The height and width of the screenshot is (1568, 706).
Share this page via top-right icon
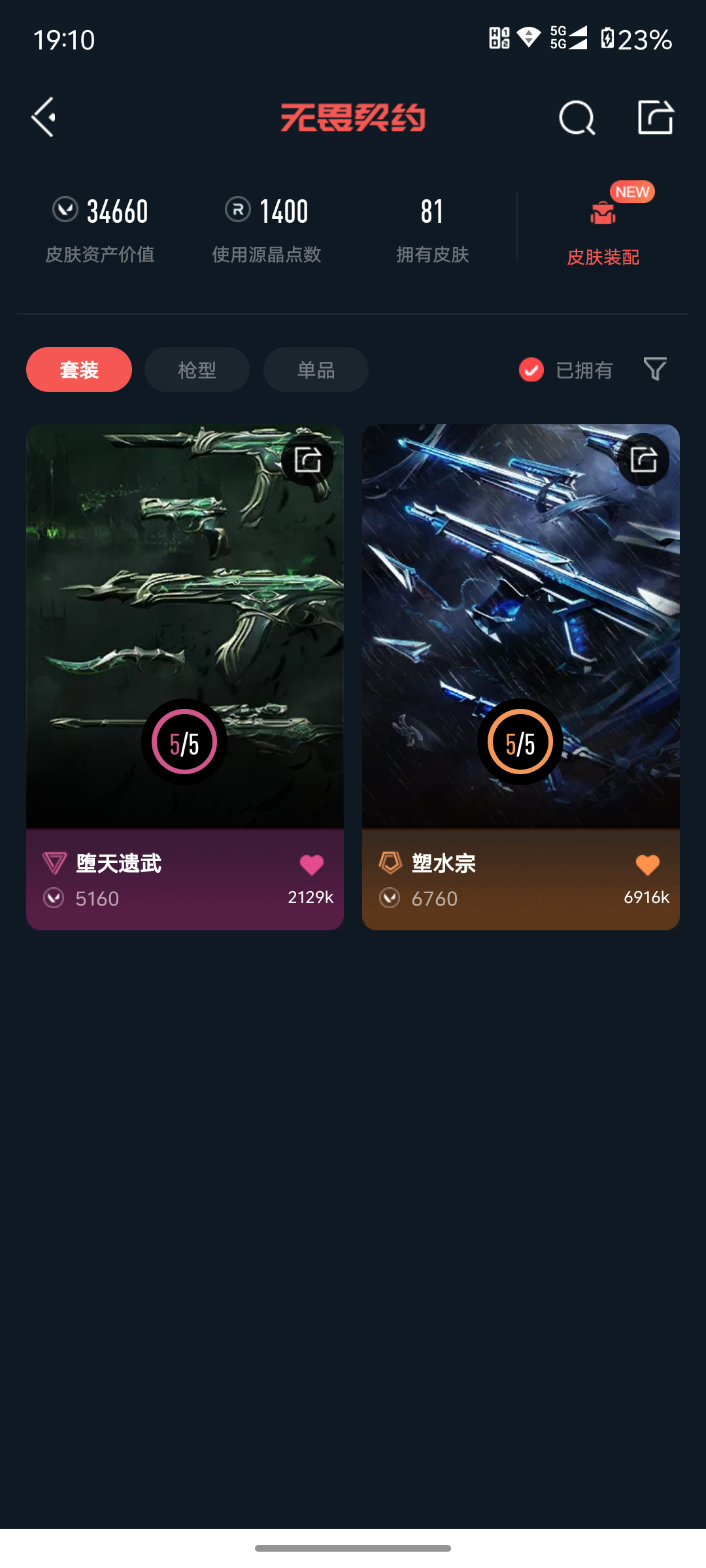click(x=656, y=118)
